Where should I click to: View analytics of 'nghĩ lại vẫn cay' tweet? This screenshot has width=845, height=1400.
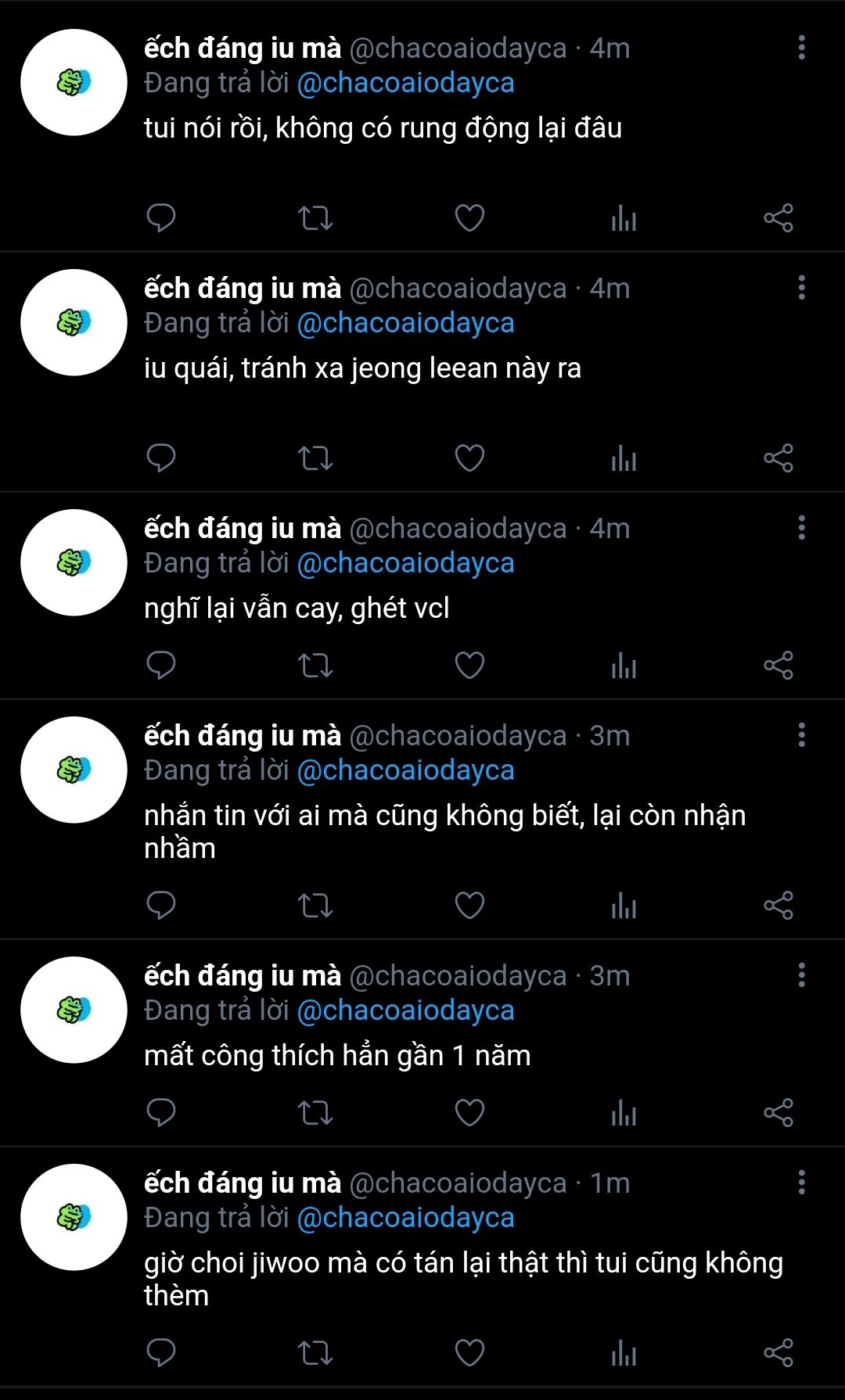(624, 665)
